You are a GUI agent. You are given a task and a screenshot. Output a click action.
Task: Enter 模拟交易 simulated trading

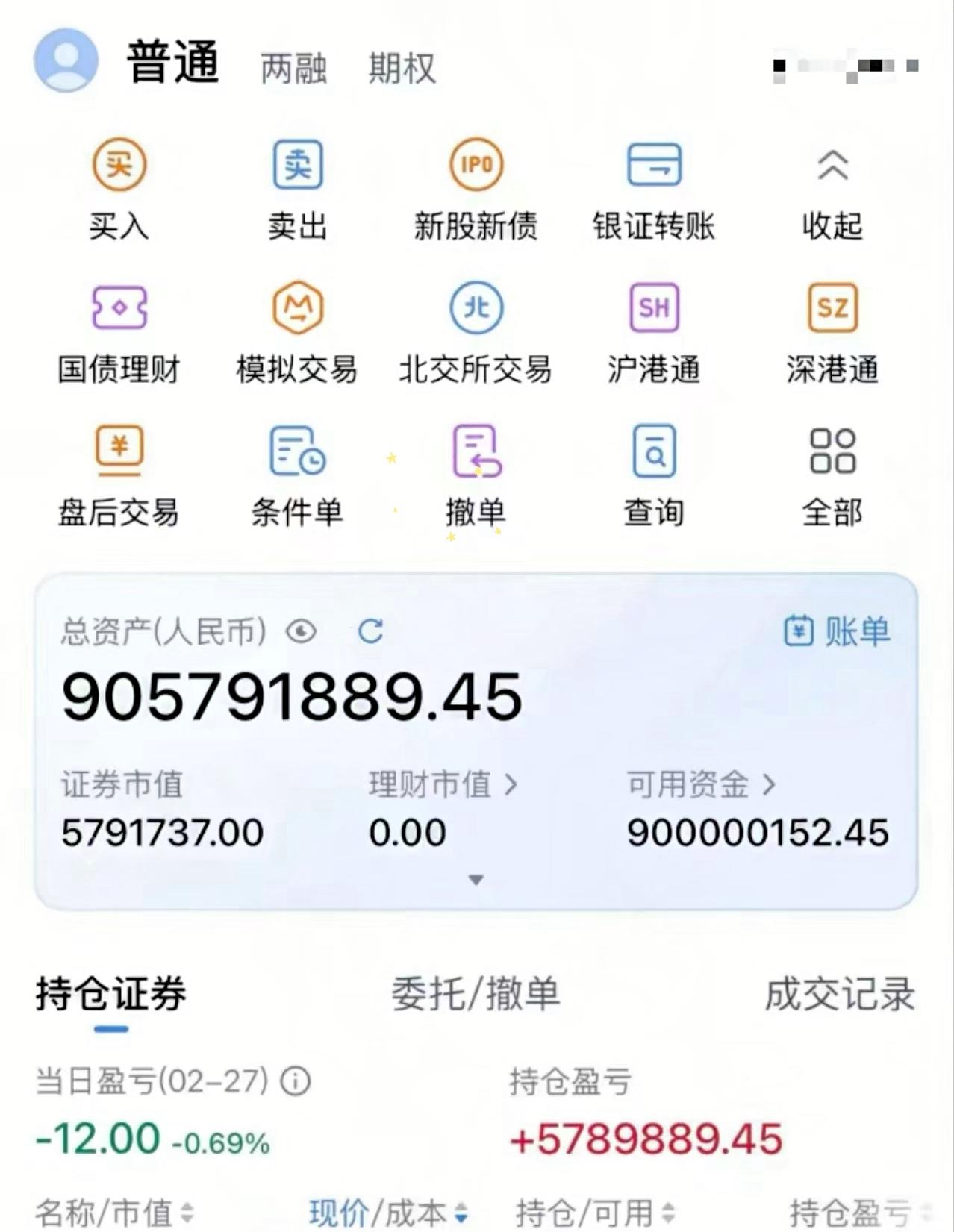[x=296, y=328]
